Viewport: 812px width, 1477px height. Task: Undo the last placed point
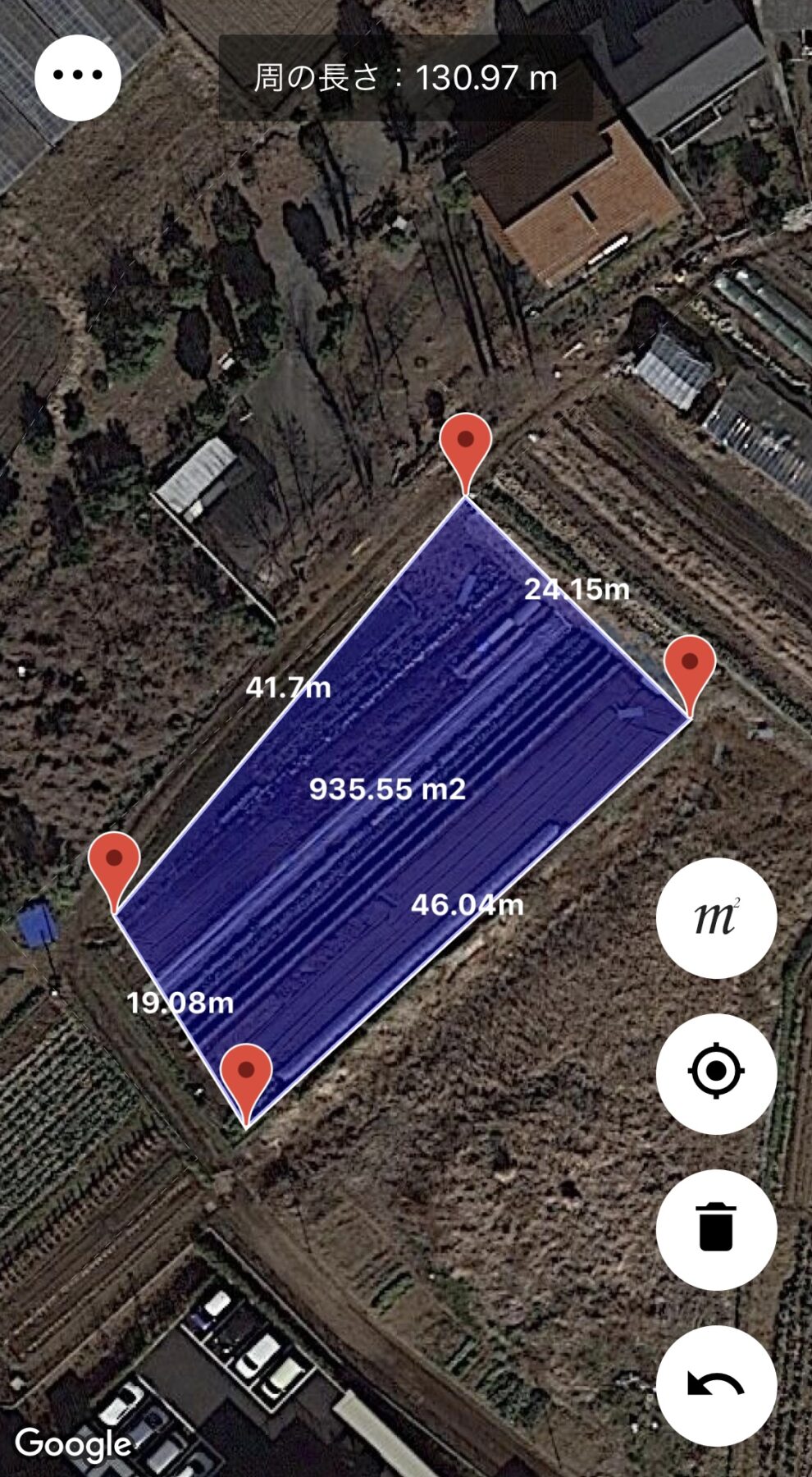click(x=716, y=1385)
